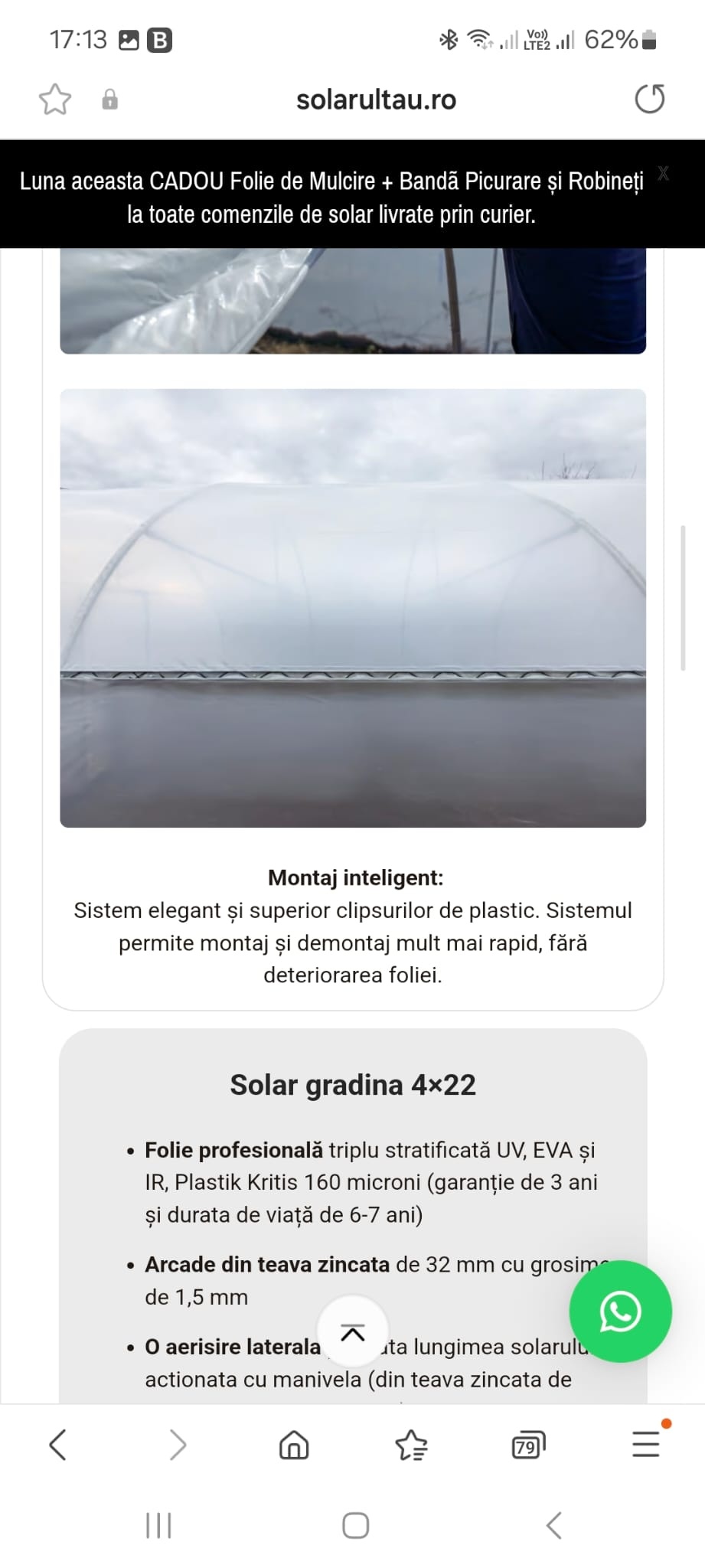The height and width of the screenshot is (1568, 705).
Task: View site security info via lock icon
Action: coord(110,100)
